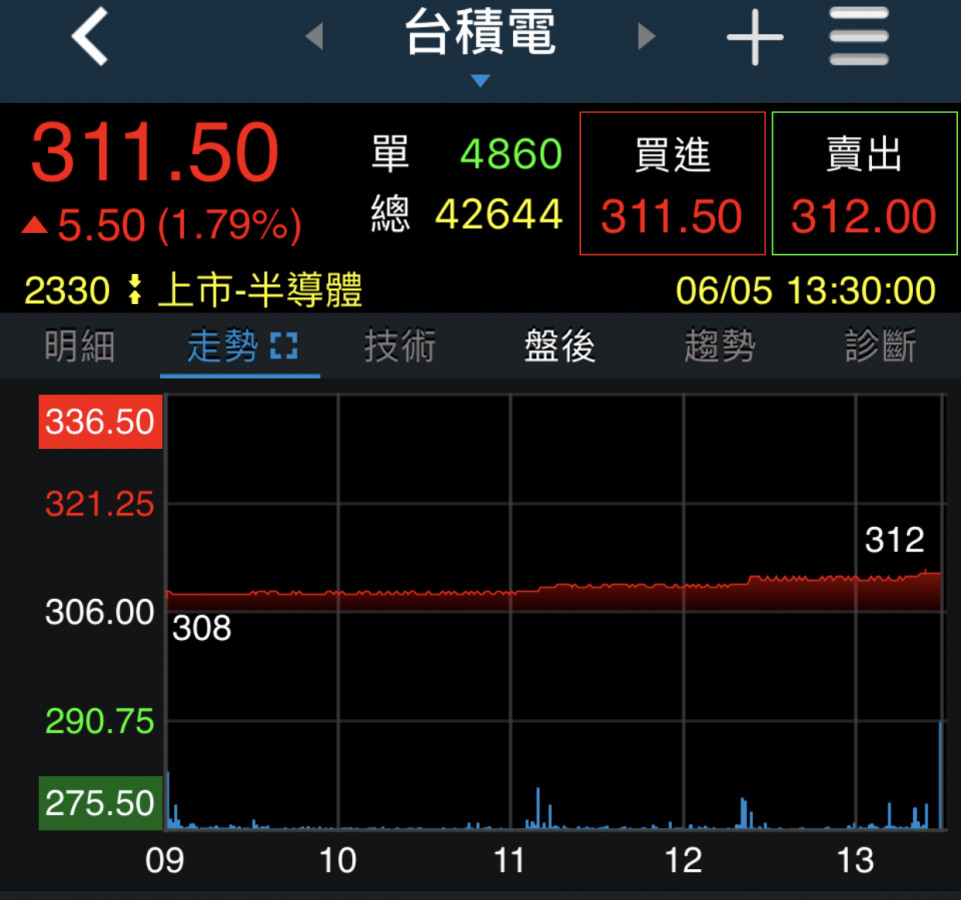Expand the 走勢 chart to fullscreen
Viewport: 961px width, 900px height.
click(x=284, y=347)
